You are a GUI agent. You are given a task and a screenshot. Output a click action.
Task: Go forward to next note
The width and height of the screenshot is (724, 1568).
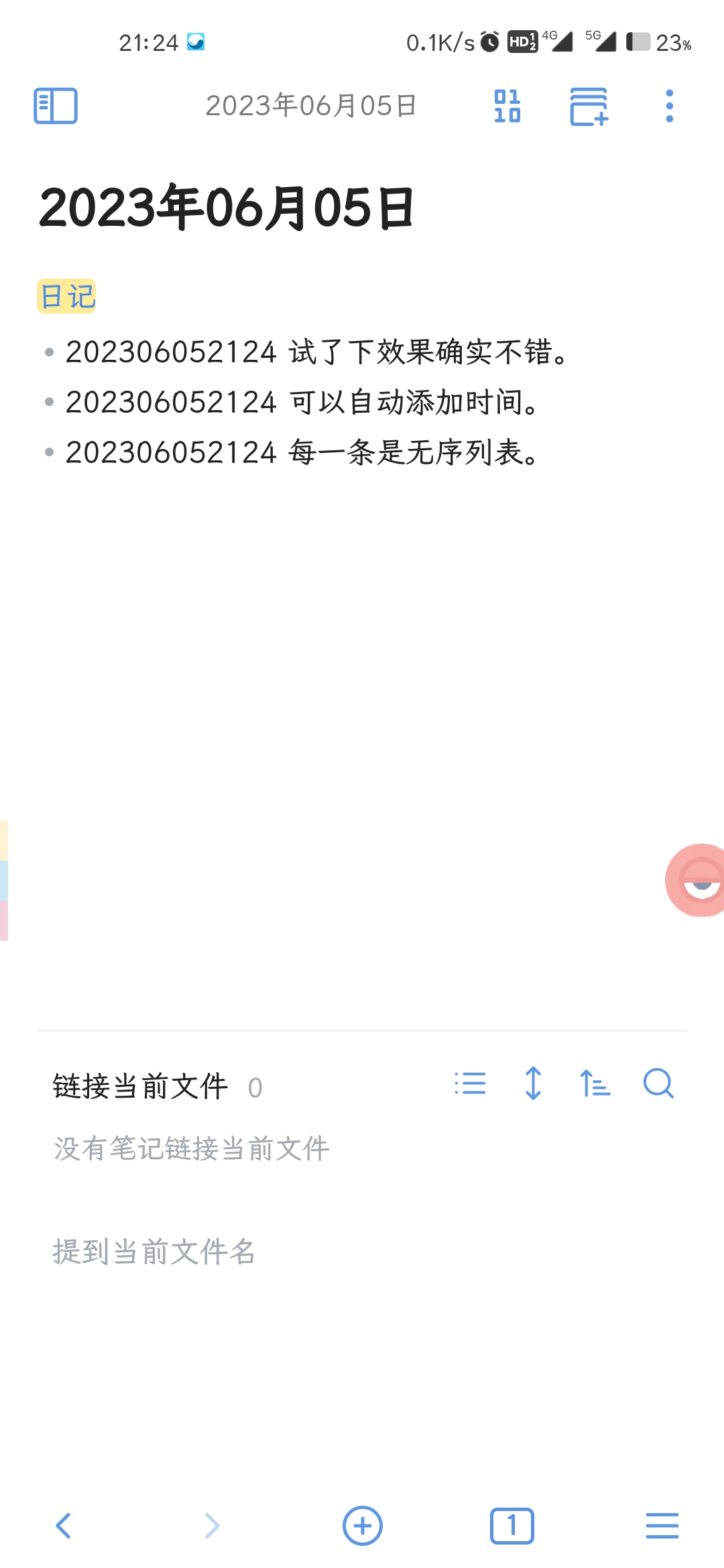[x=212, y=1526]
